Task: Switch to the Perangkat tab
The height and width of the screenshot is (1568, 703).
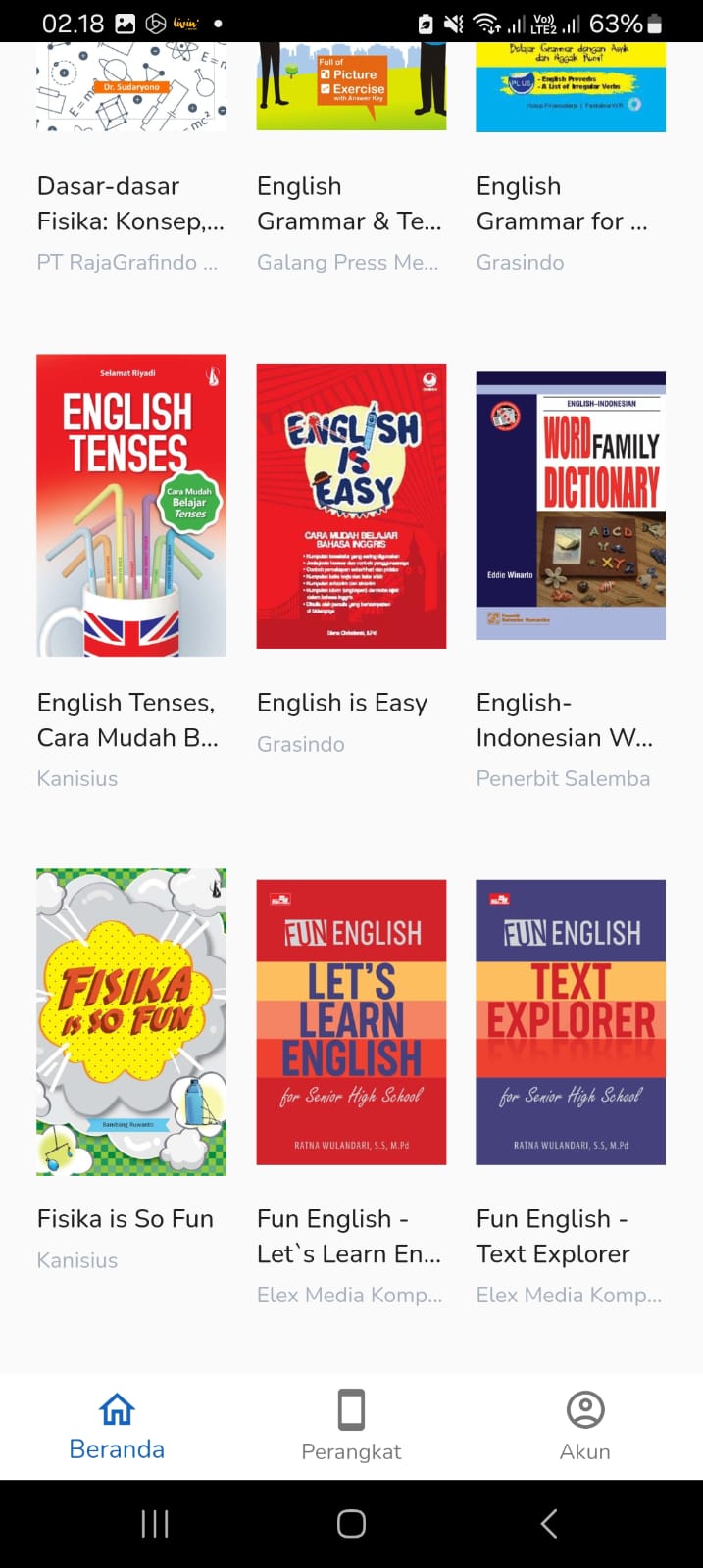Action: pos(351,1426)
